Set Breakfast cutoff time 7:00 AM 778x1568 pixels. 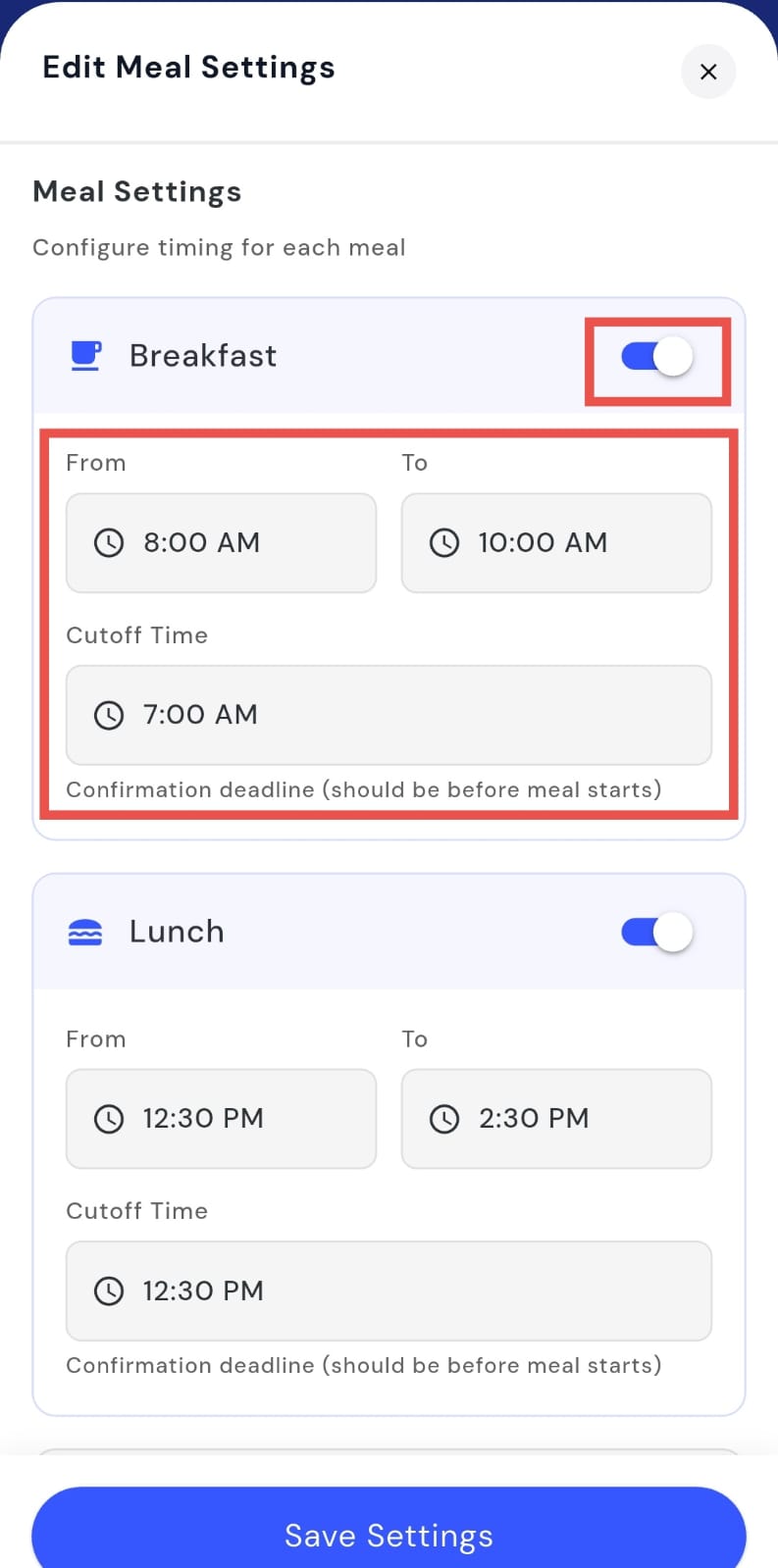(389, 715)
